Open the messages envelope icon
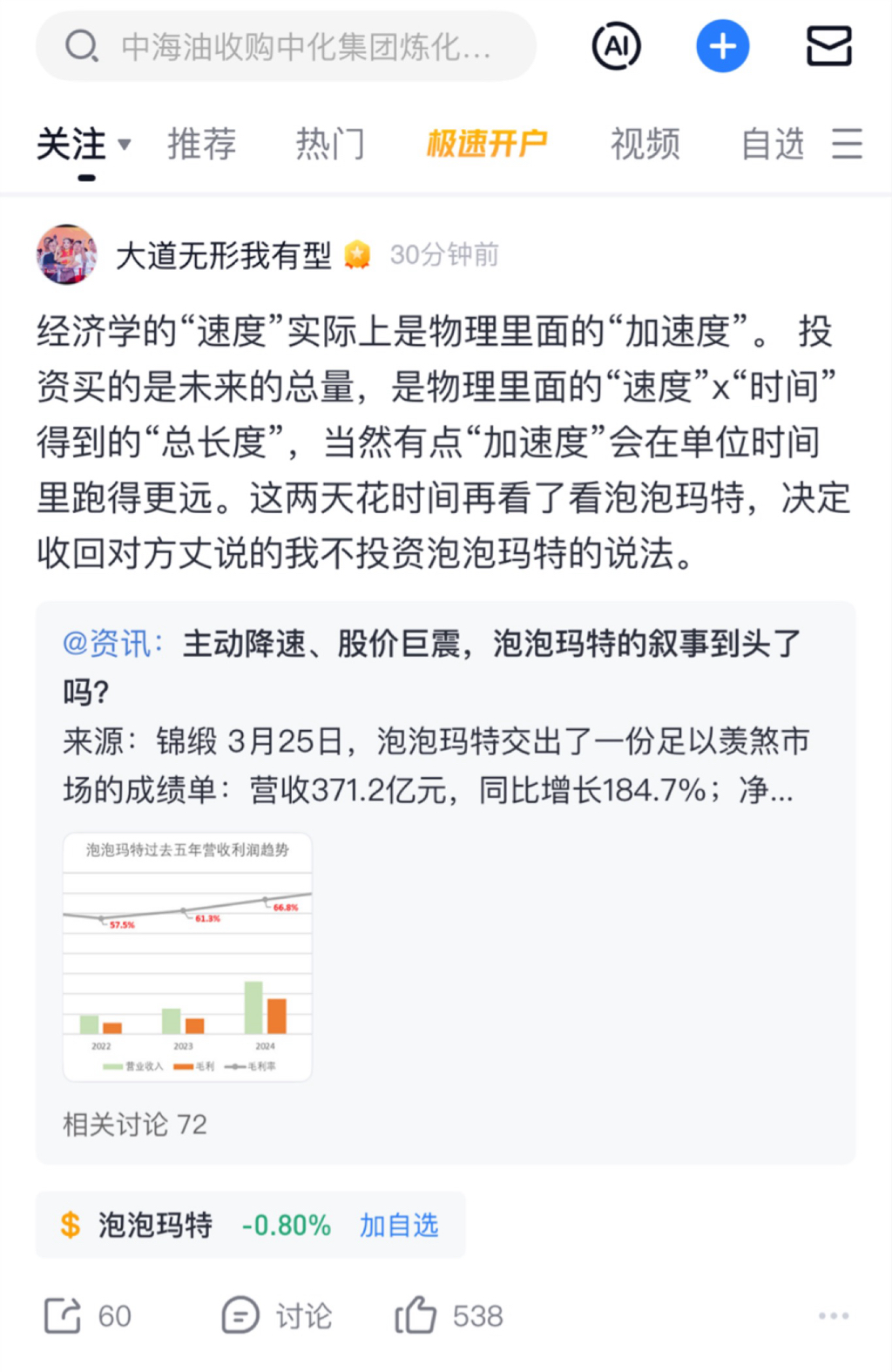This screenshot has height=1372, width=892. pos(828,46)
